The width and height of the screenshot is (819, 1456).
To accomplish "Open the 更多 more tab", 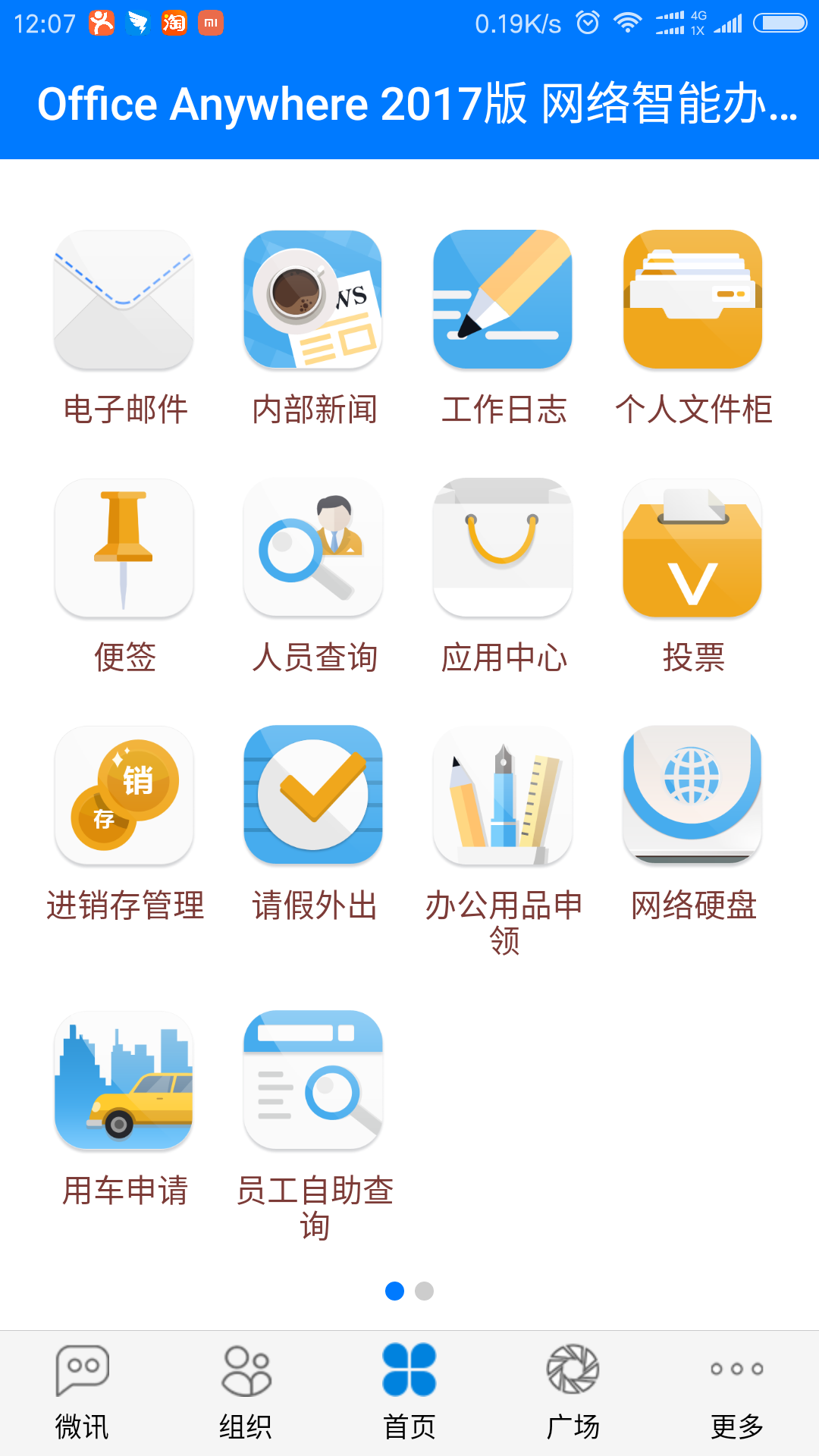I will (737, 1392).
